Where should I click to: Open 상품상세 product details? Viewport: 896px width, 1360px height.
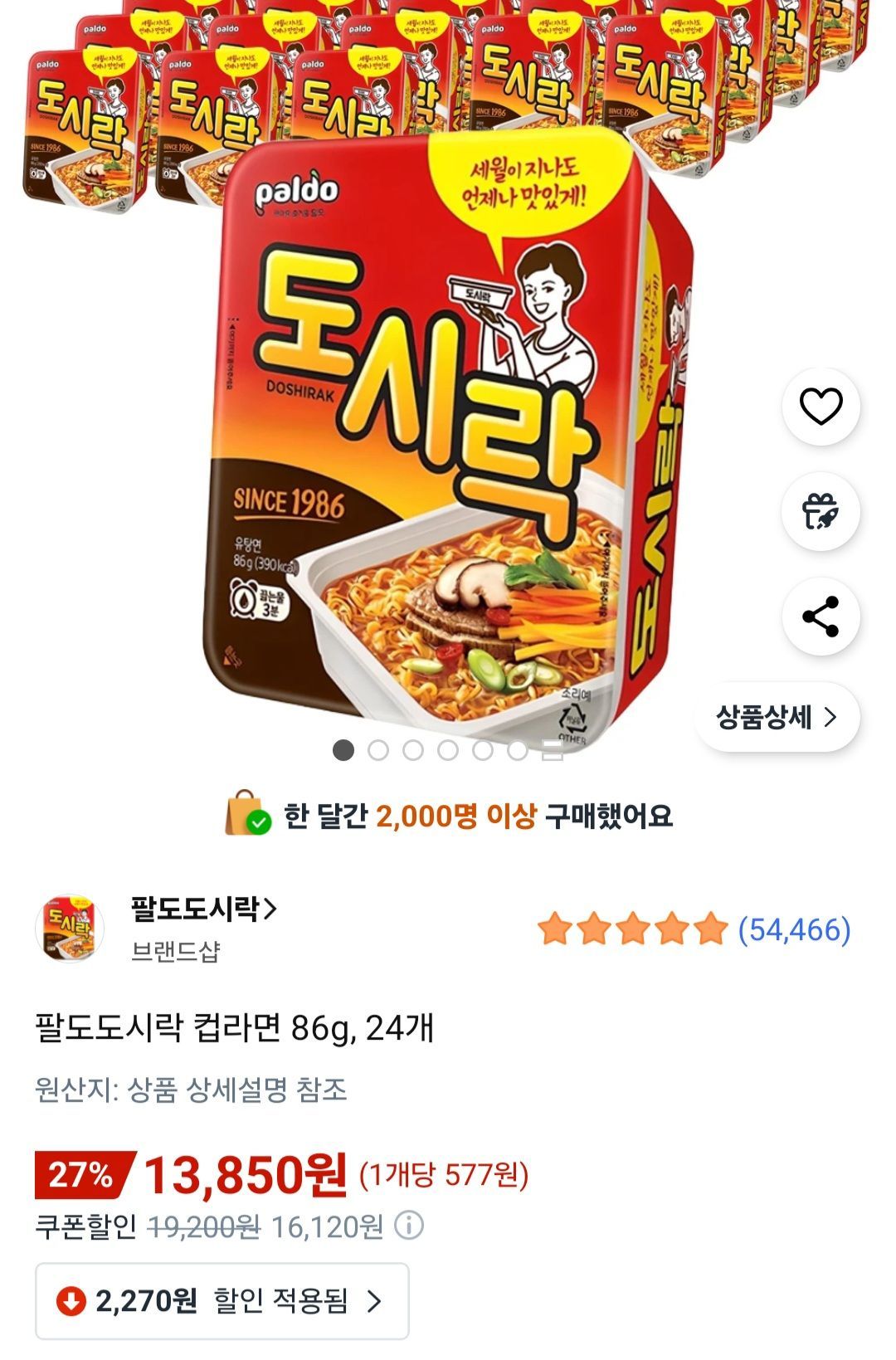(777, 717)
